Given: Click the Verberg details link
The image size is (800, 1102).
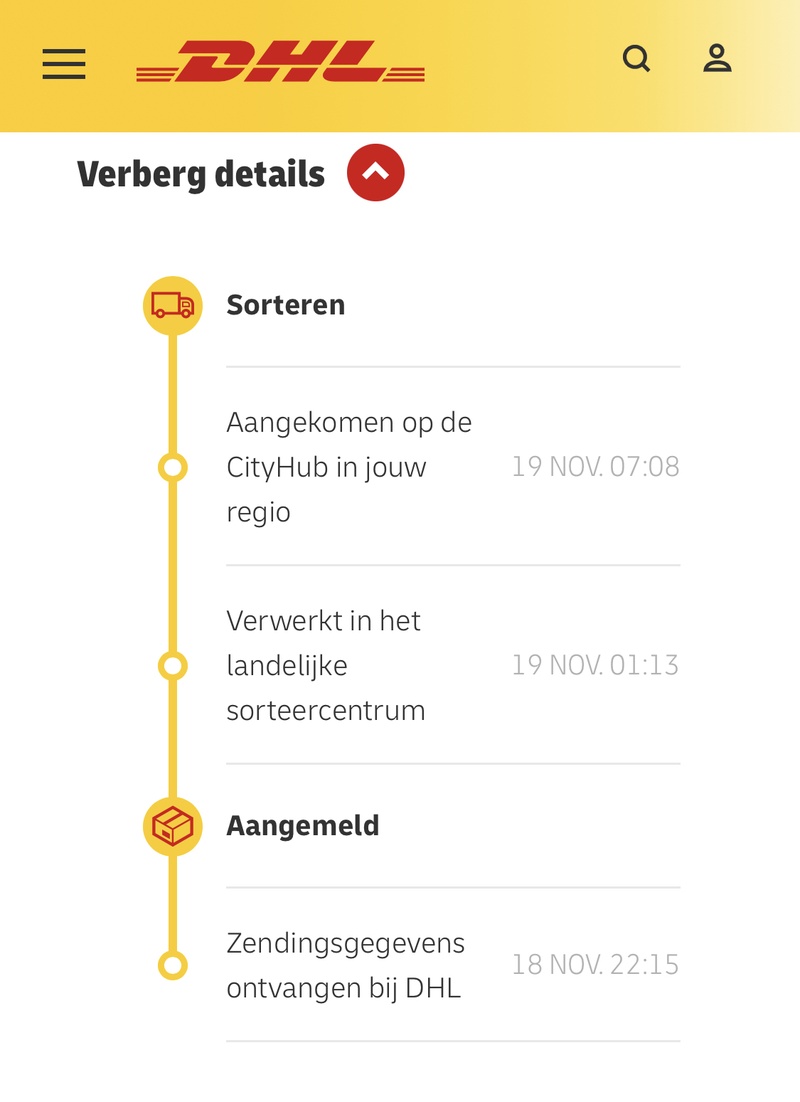Looking at the screenshot, I should (x=199, y=173).
